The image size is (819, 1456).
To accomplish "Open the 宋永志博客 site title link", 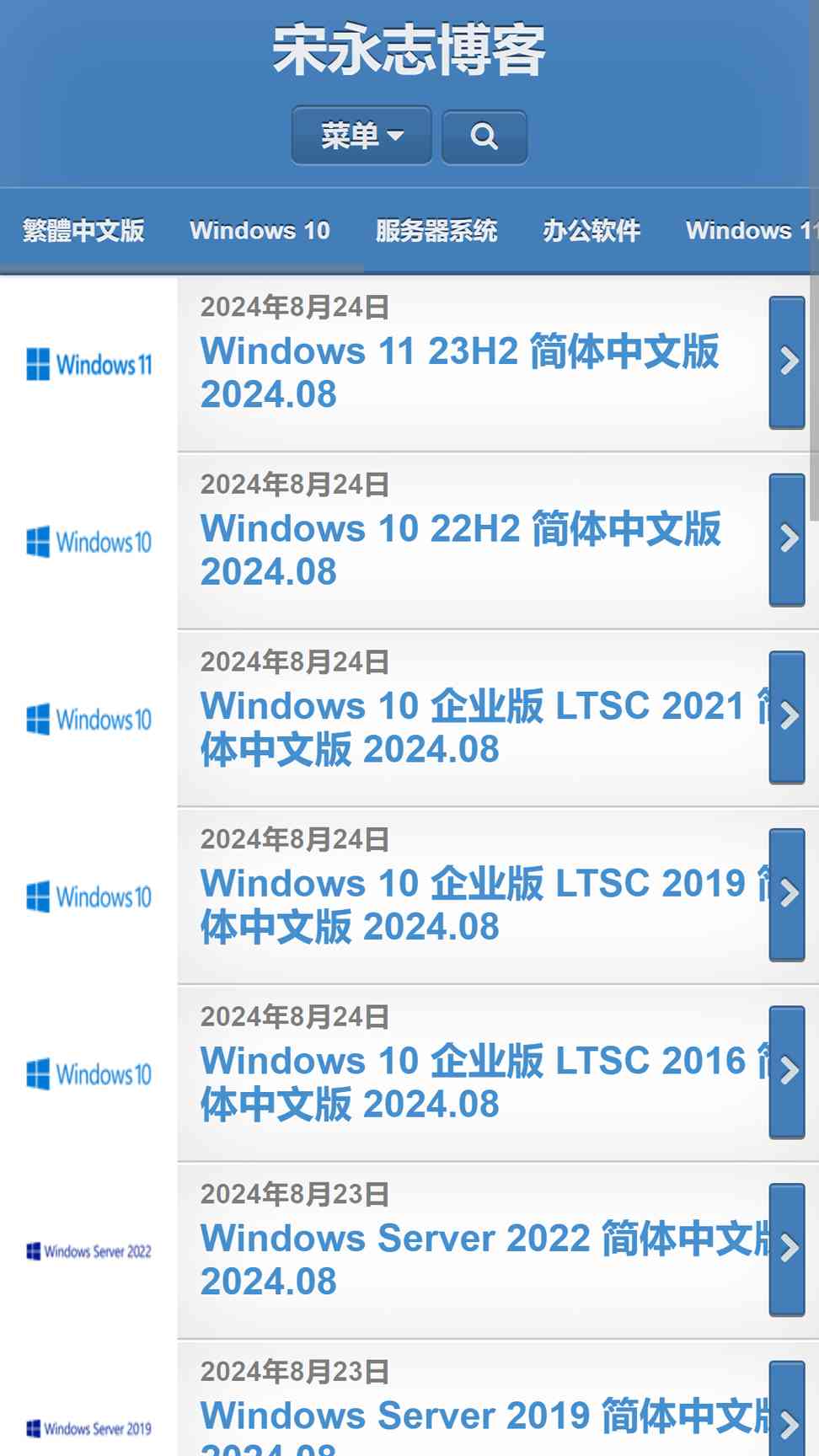I will 409,51.
